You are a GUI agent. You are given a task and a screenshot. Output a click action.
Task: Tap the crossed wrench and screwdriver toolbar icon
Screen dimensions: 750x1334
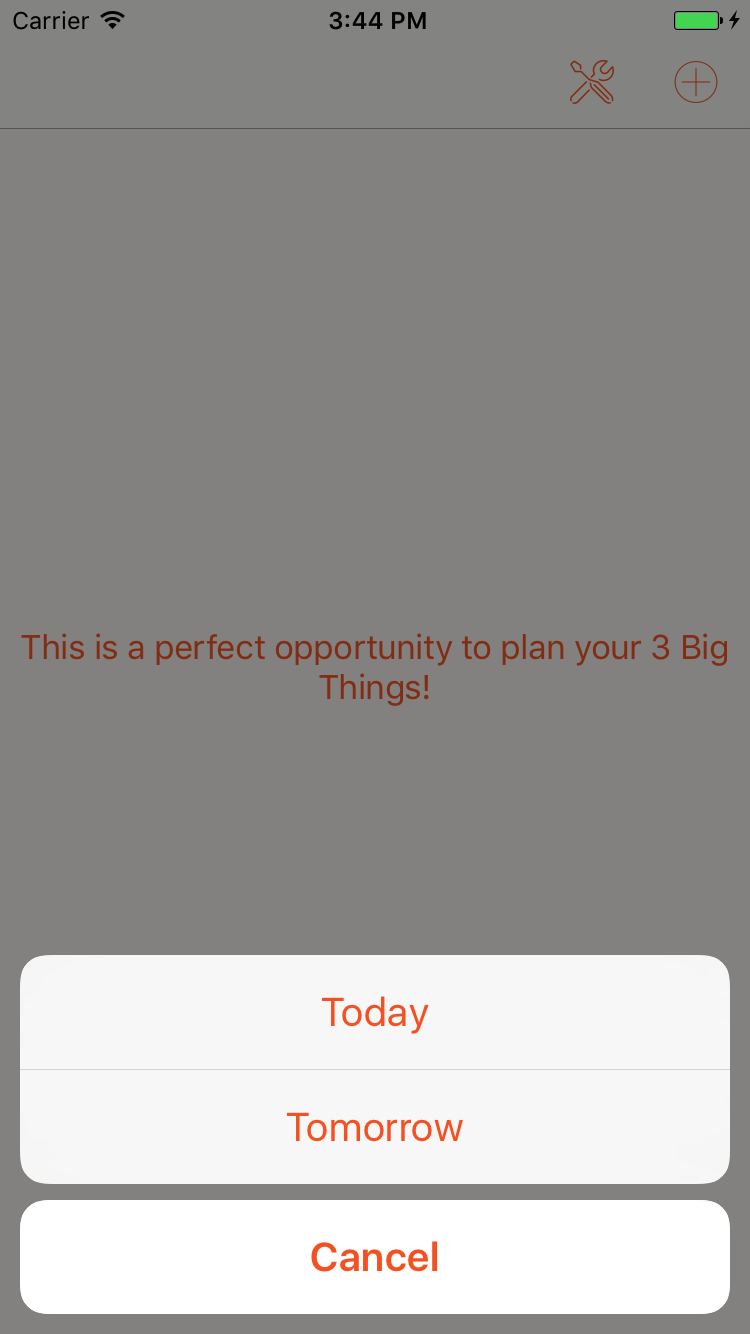coord(591,82)
